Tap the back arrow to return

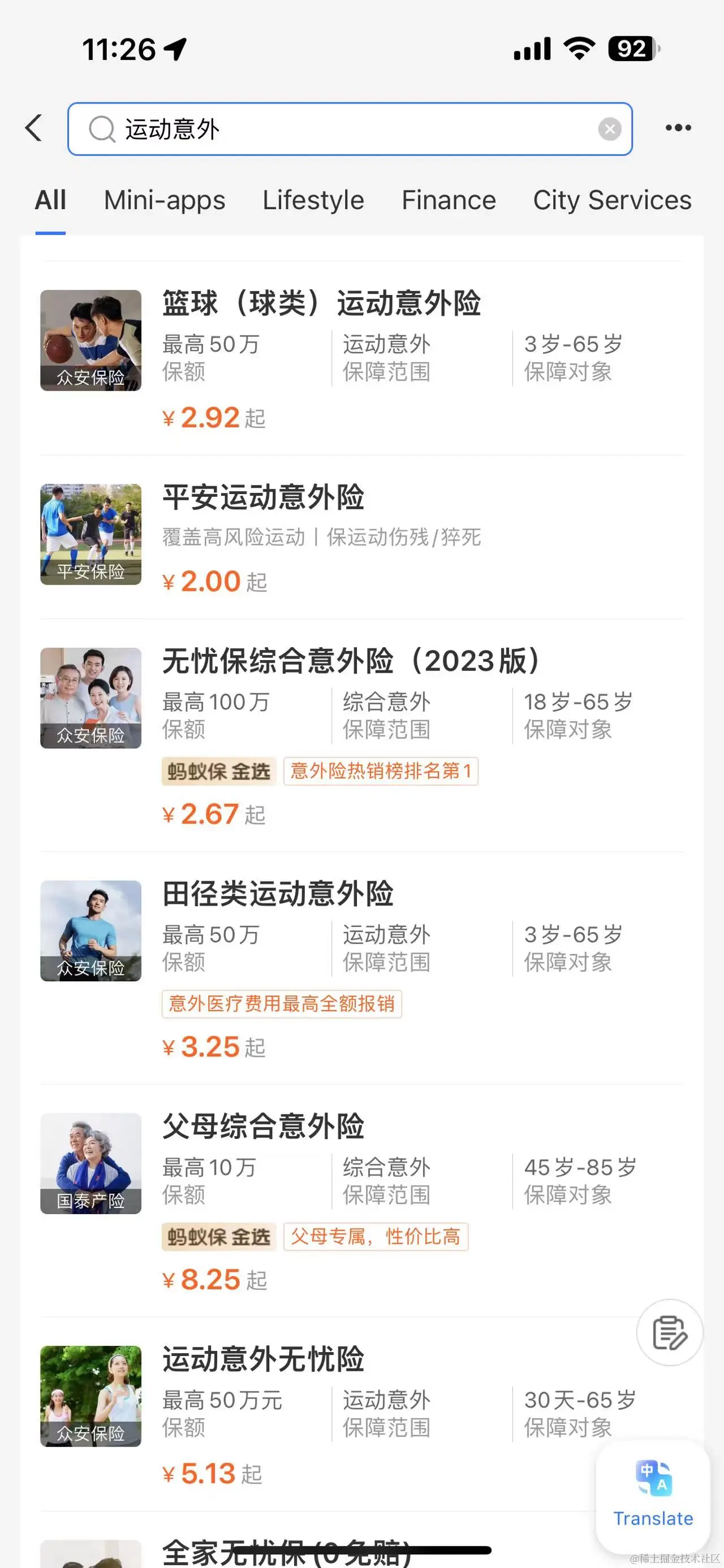[x=33, y=128]
